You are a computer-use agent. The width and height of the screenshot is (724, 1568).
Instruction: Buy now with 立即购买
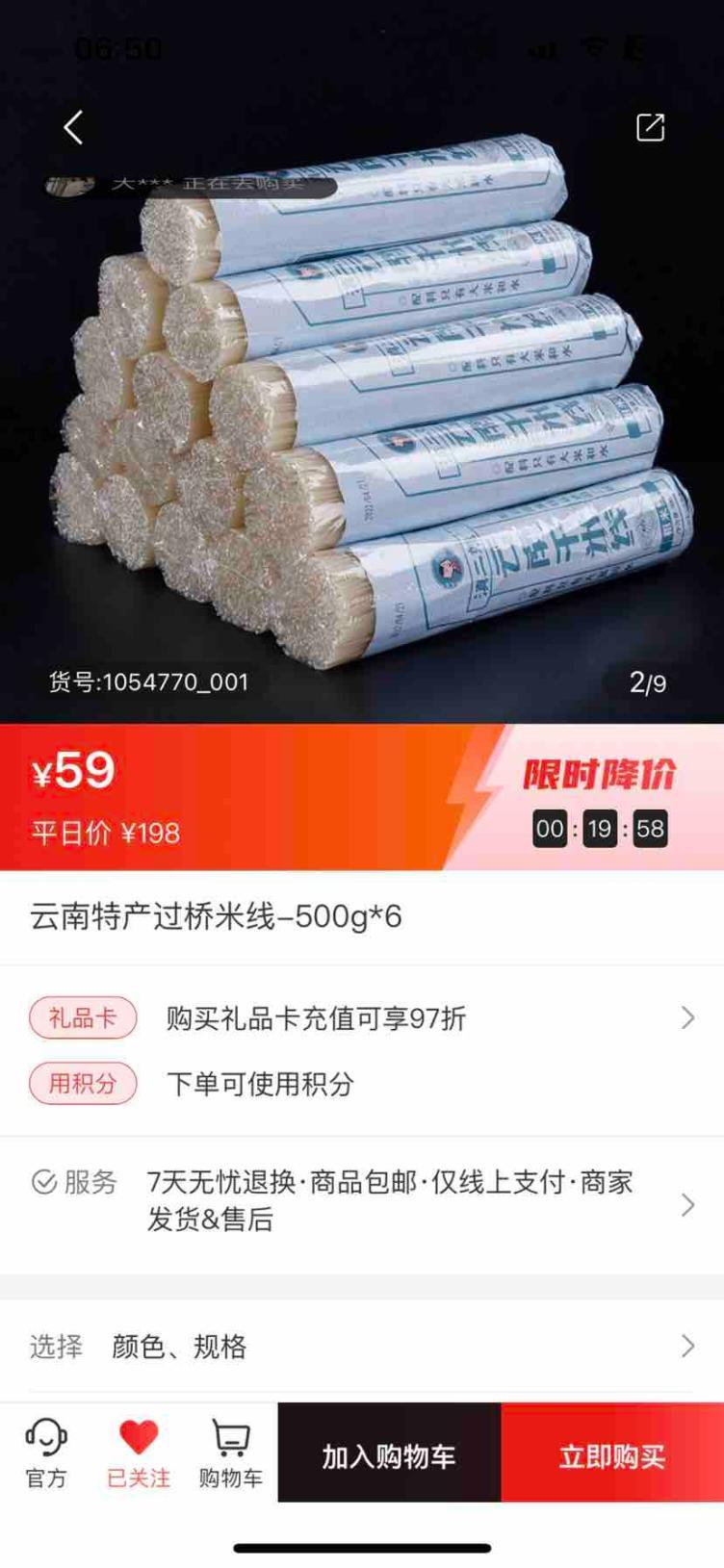(x=612, y=1455)
